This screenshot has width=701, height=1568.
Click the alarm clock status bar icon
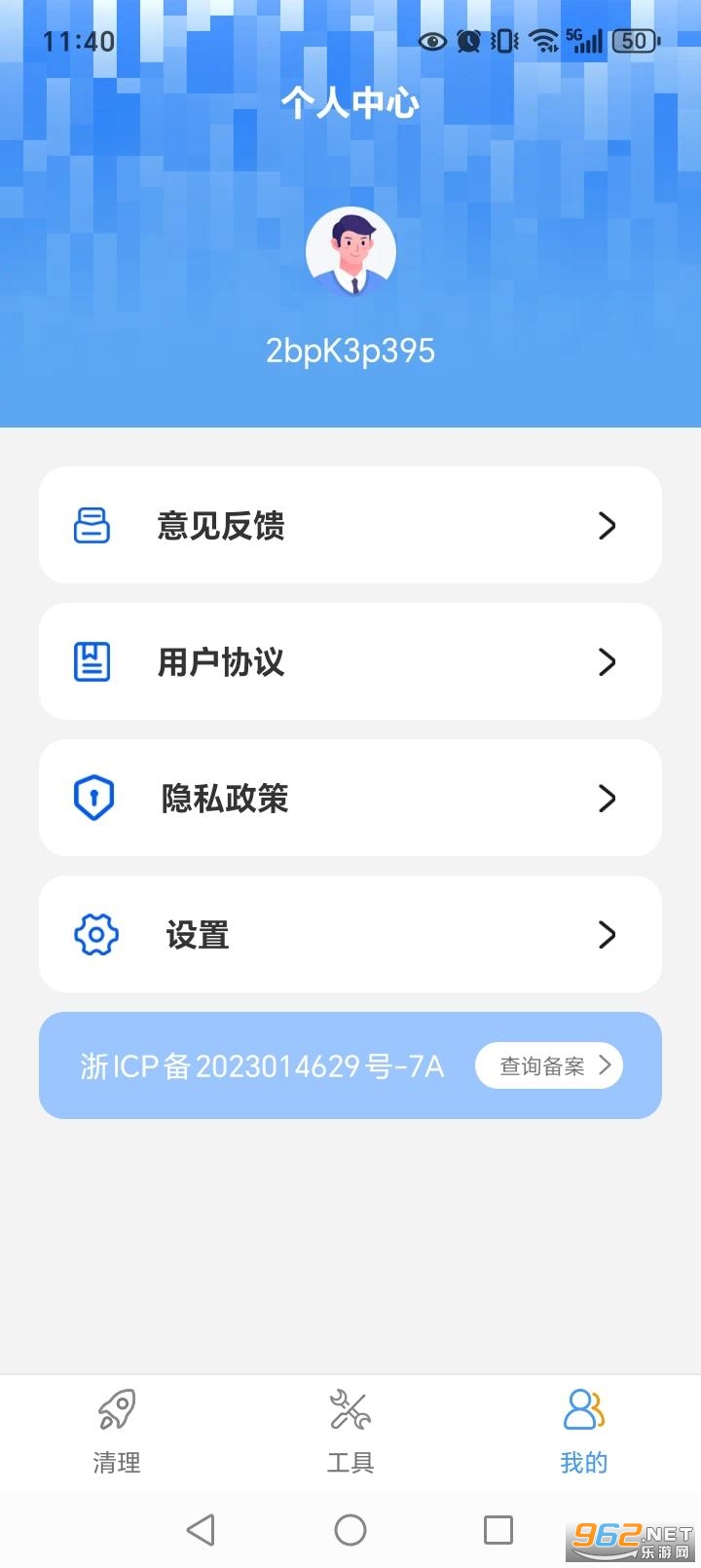[467, 41]
